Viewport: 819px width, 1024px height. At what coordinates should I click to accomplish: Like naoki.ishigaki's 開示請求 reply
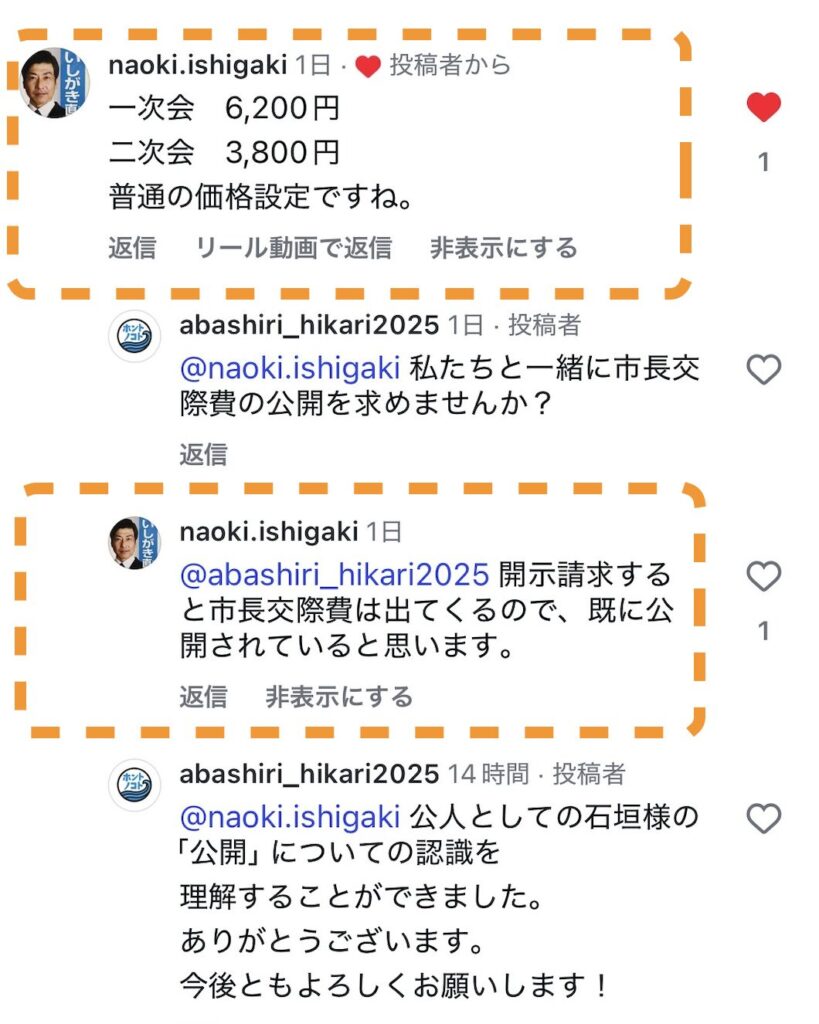point(763,576)
